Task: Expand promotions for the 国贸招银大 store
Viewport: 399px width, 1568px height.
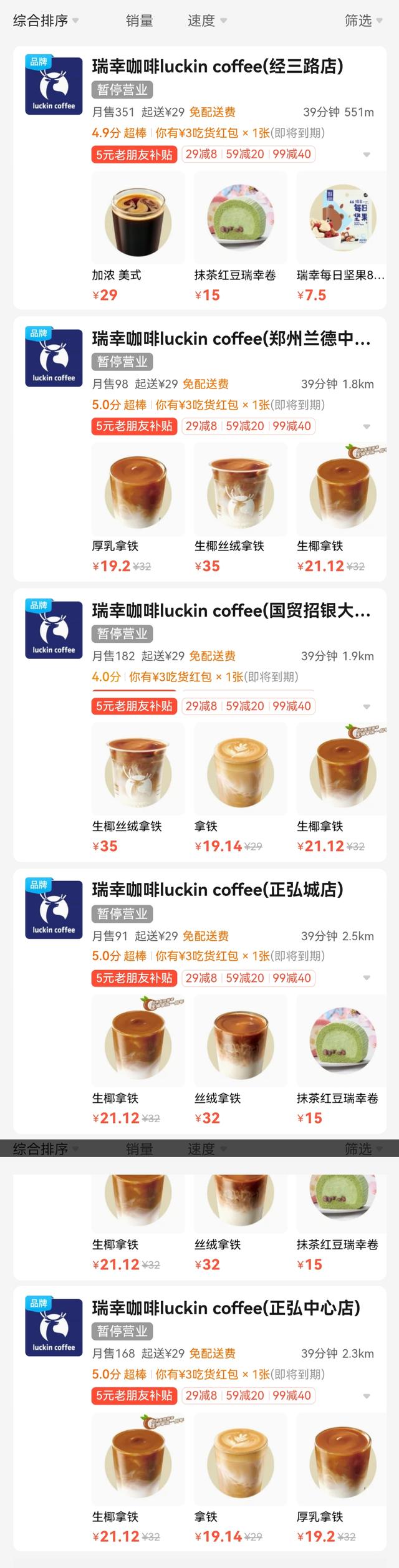Action: click(x=367, y=706)
